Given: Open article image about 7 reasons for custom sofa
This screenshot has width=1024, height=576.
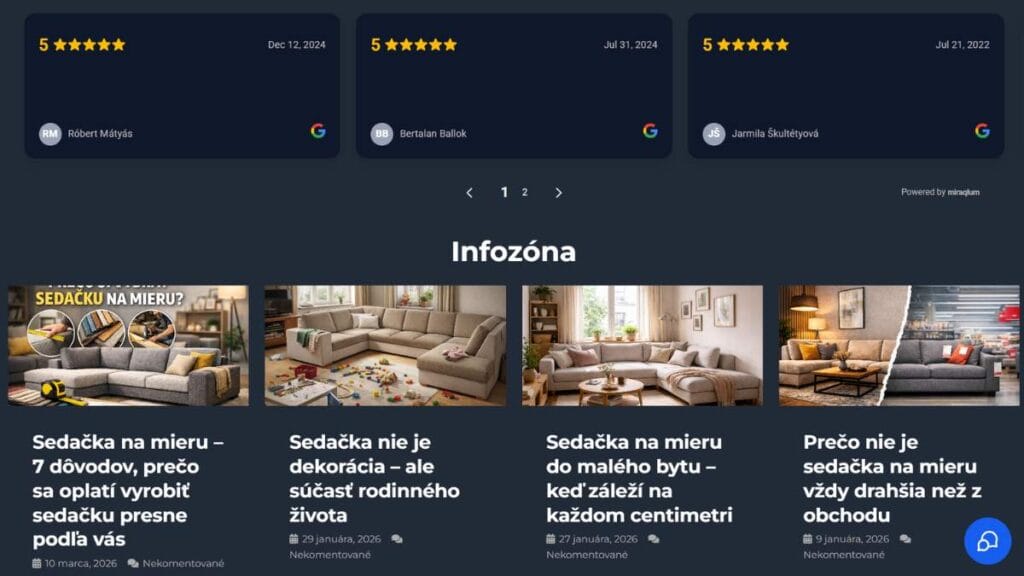Looking at the screenshot, I should [128, 345].
